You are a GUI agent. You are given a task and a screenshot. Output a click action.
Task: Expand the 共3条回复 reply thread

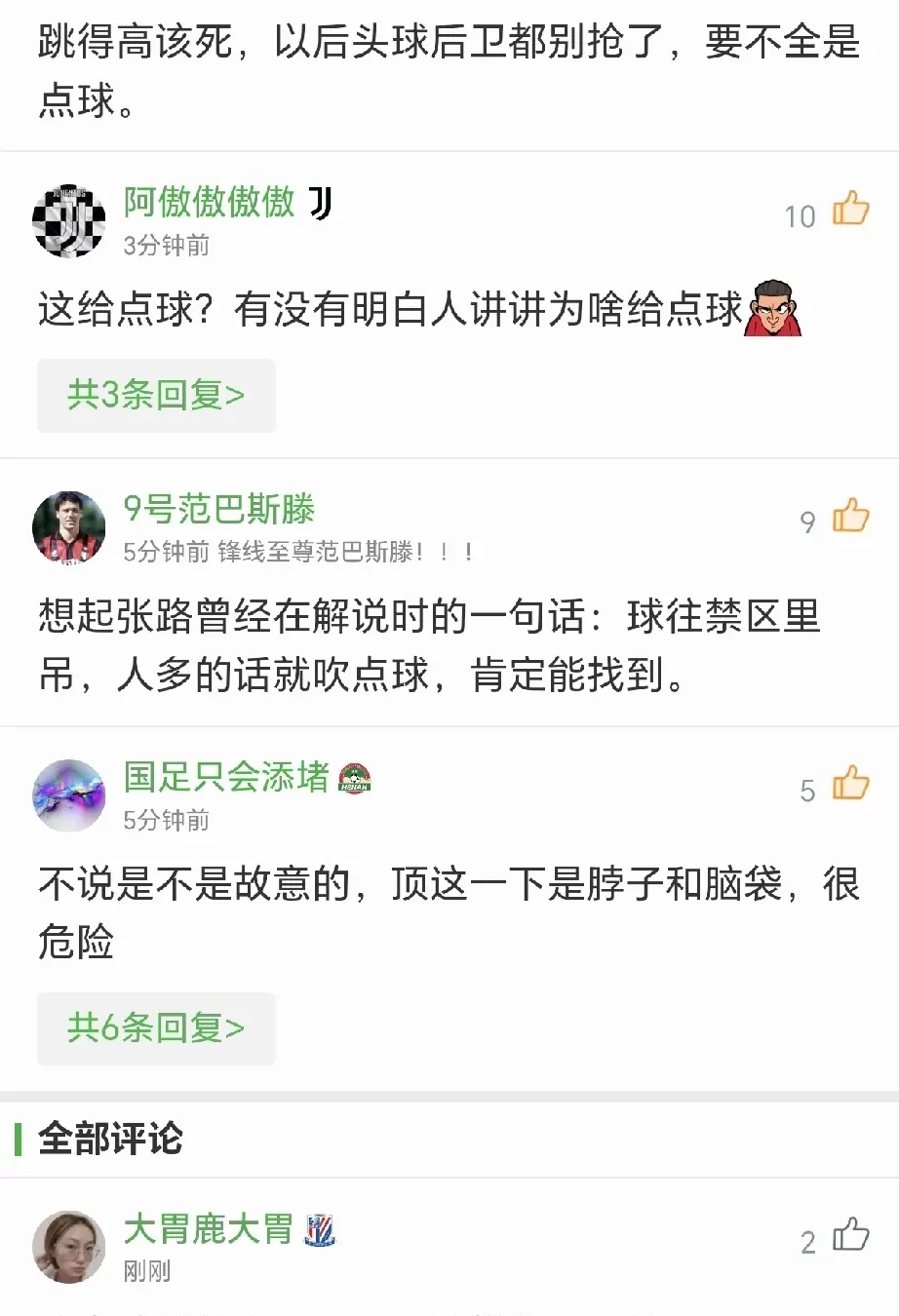[x=156, y=396]
